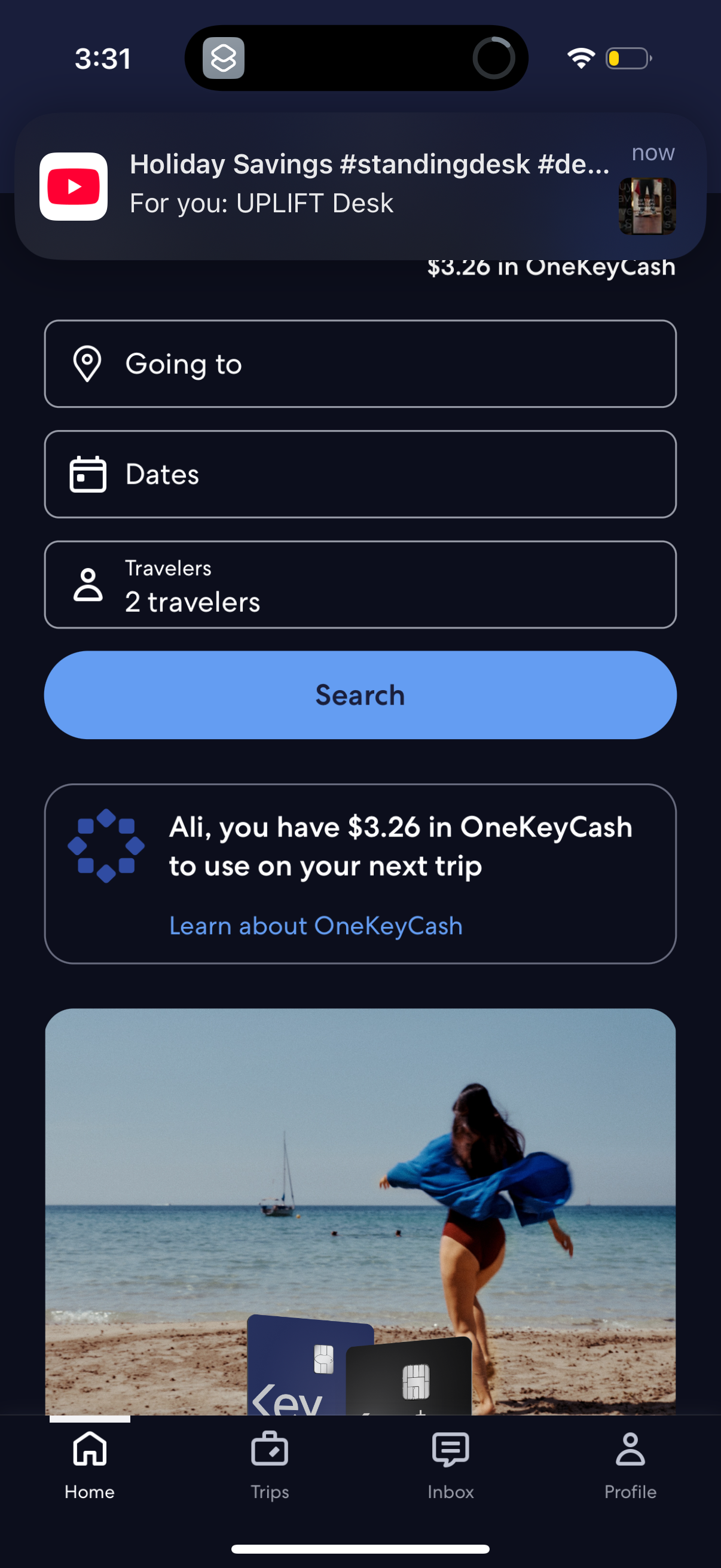Tap the Holiday Savings notification banner
Image resolution: width=721 pixels, height=1568 pixels.
coord(360,184)
